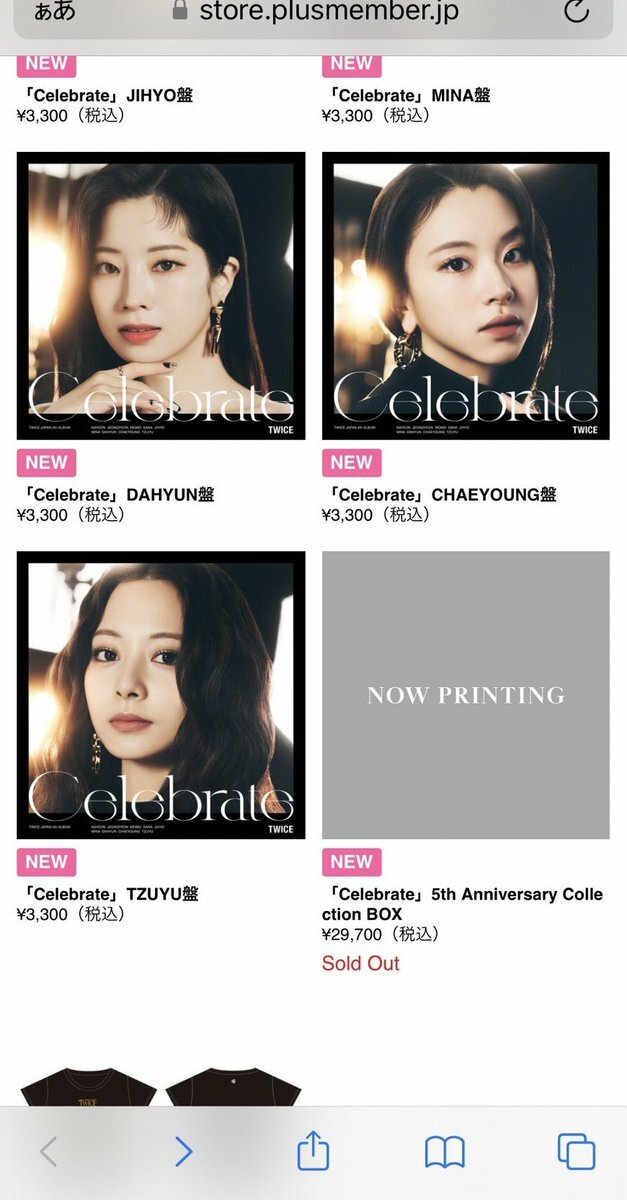Share this store page

pyautogui.click(x=313, y=1150)
